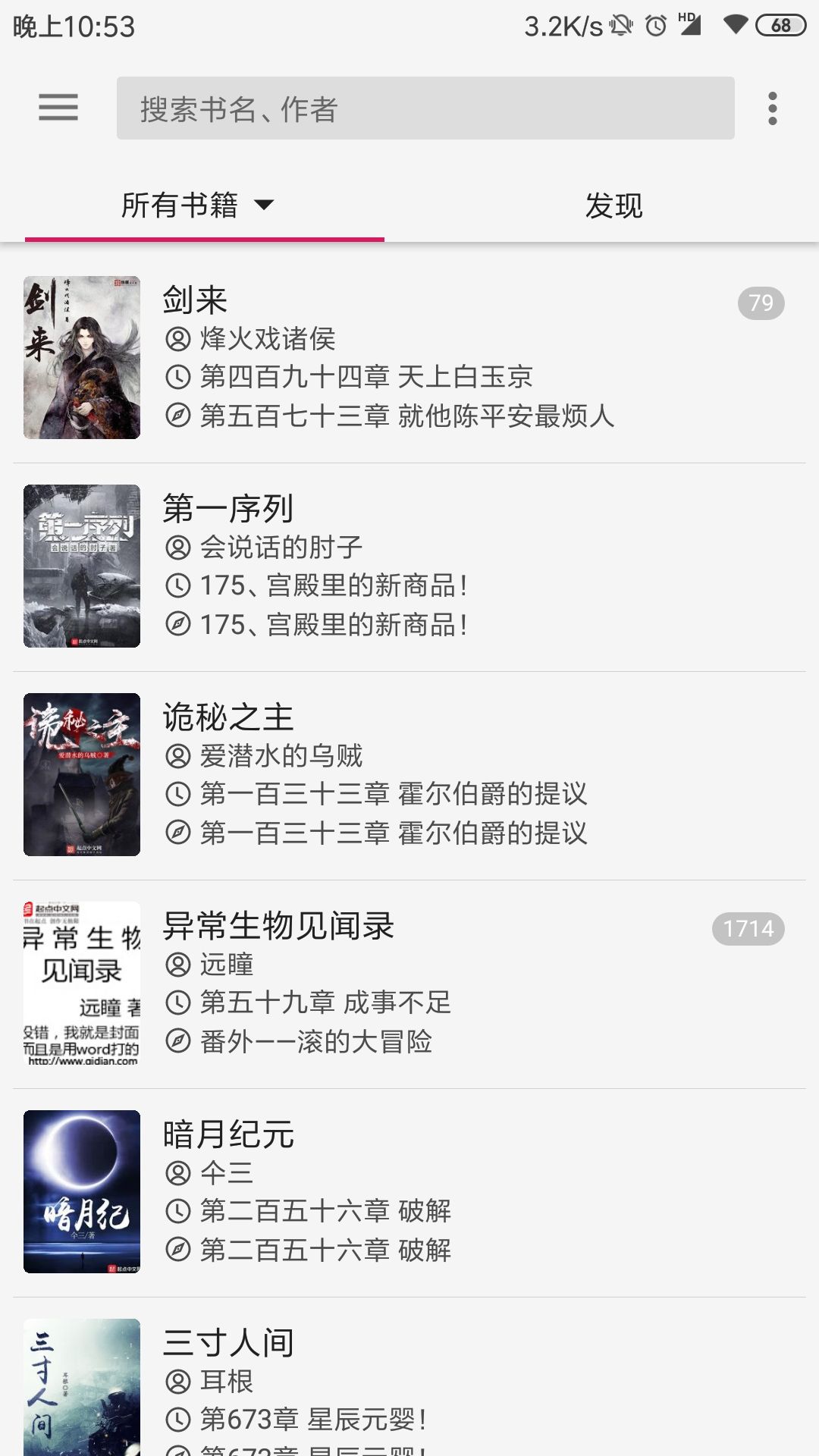819x1456 pixels.
Task: Tap the search box for book title or author
Action: (x=425, y=108)
